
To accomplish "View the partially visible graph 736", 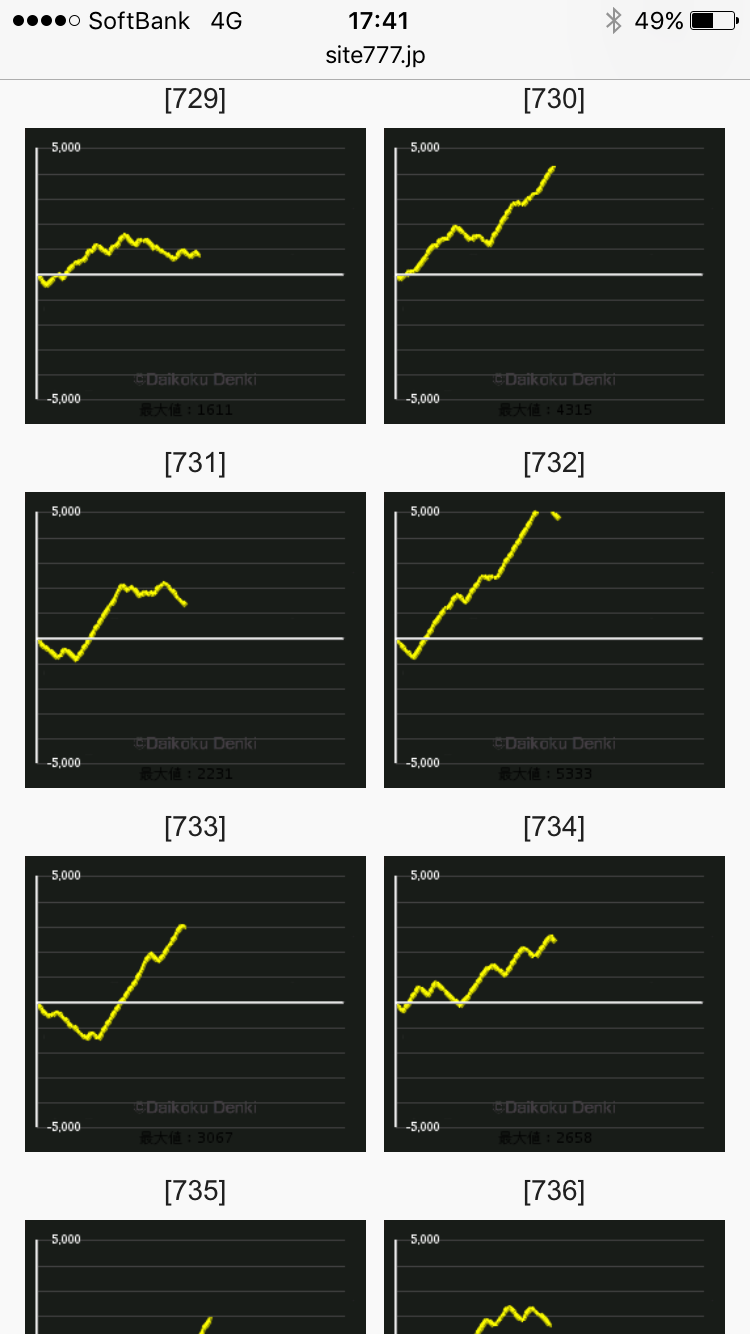I will pyautogui.click(x=554, y=1277).
